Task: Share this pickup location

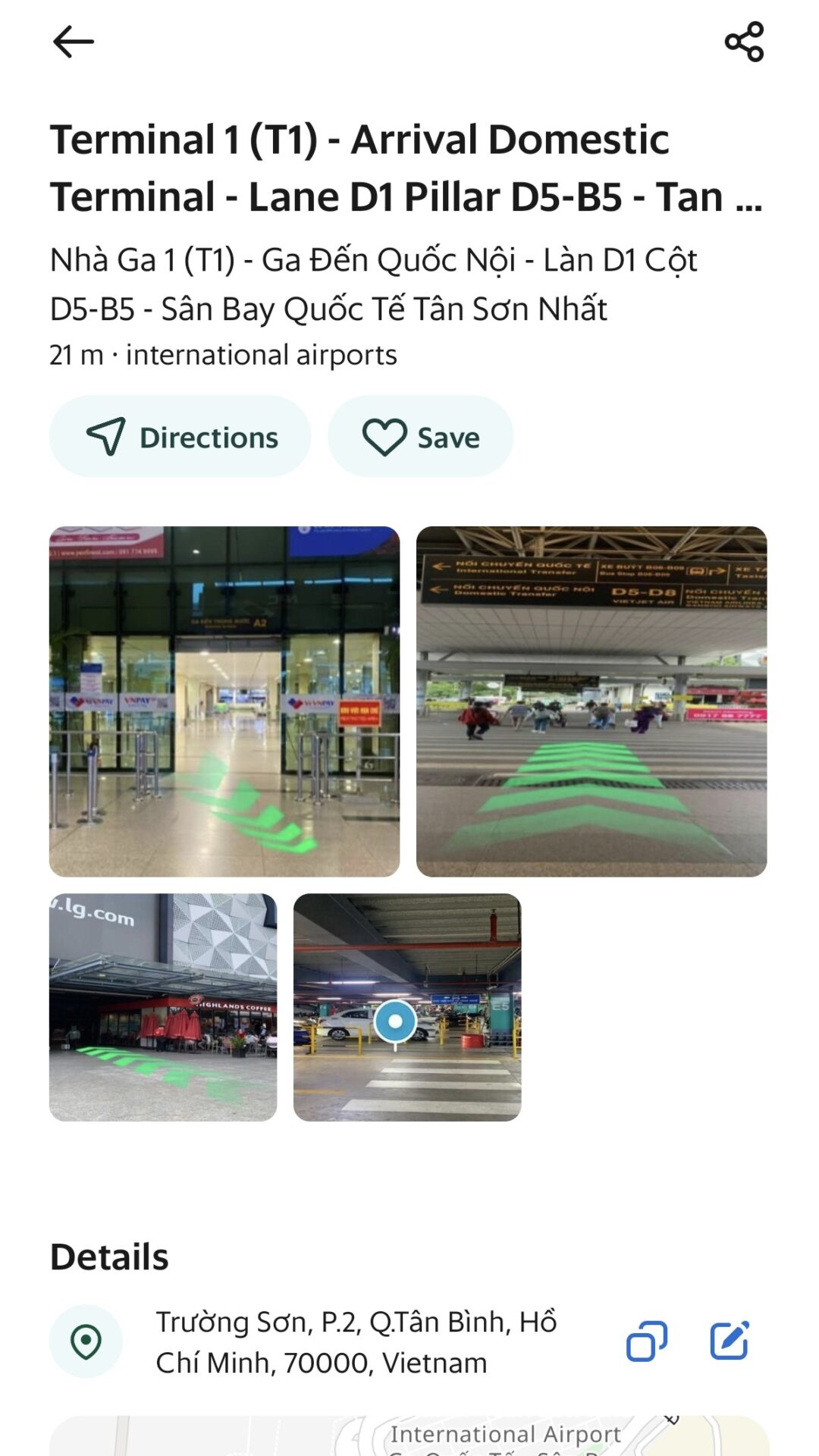Action: (x=744, y=42)
